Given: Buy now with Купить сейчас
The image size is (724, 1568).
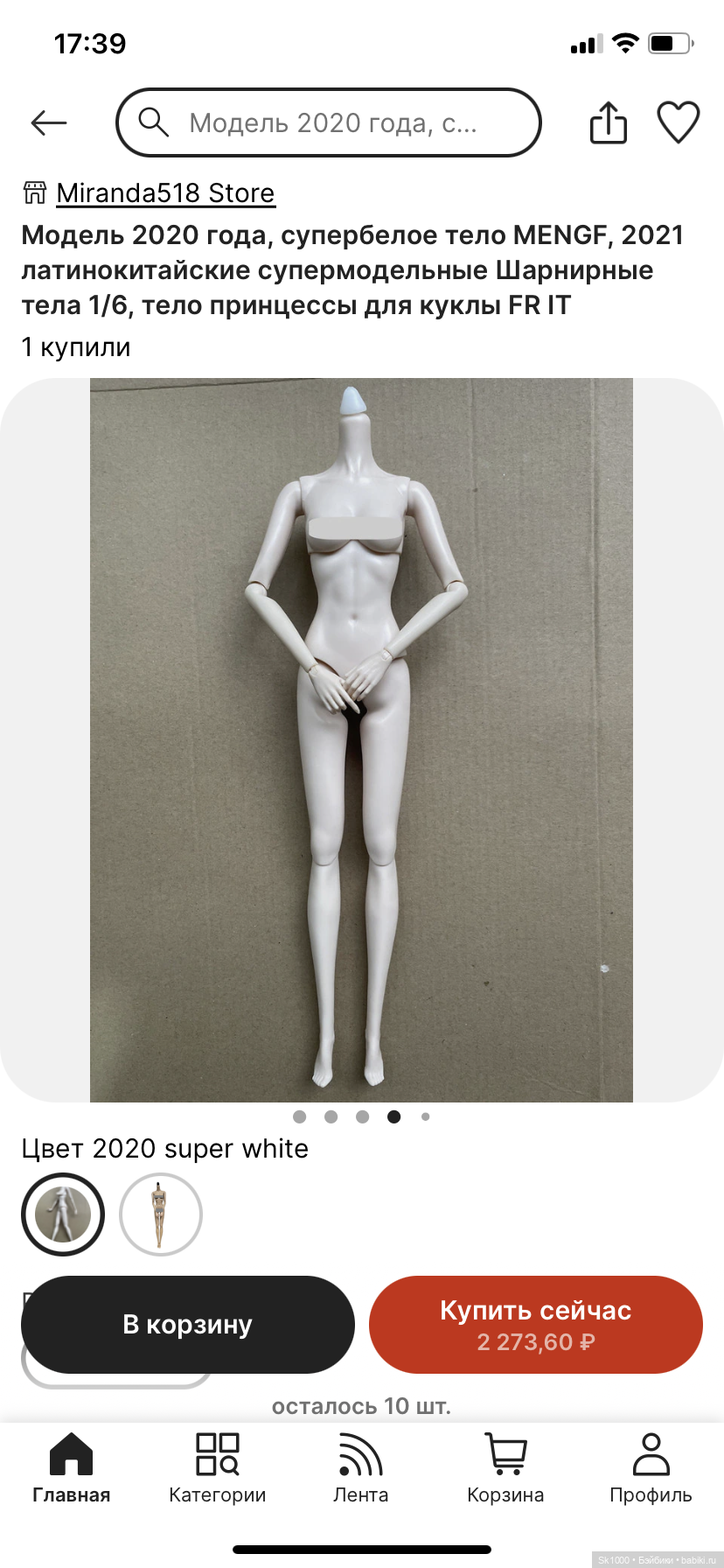Looking at the screenshot, I should (535, 1324).
